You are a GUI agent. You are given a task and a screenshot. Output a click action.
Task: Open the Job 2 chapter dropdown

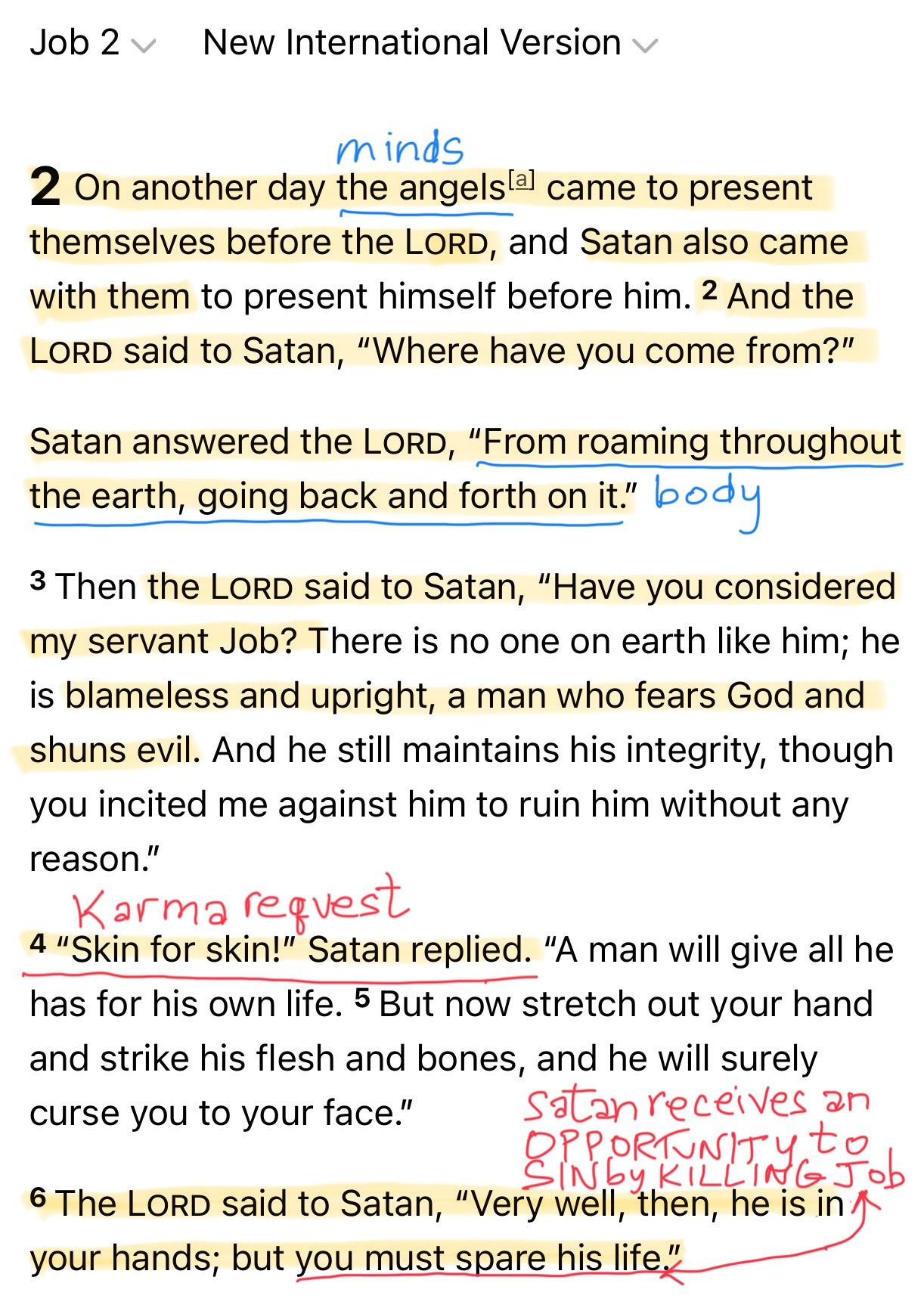pyautogui.click(x=92, y=43)
